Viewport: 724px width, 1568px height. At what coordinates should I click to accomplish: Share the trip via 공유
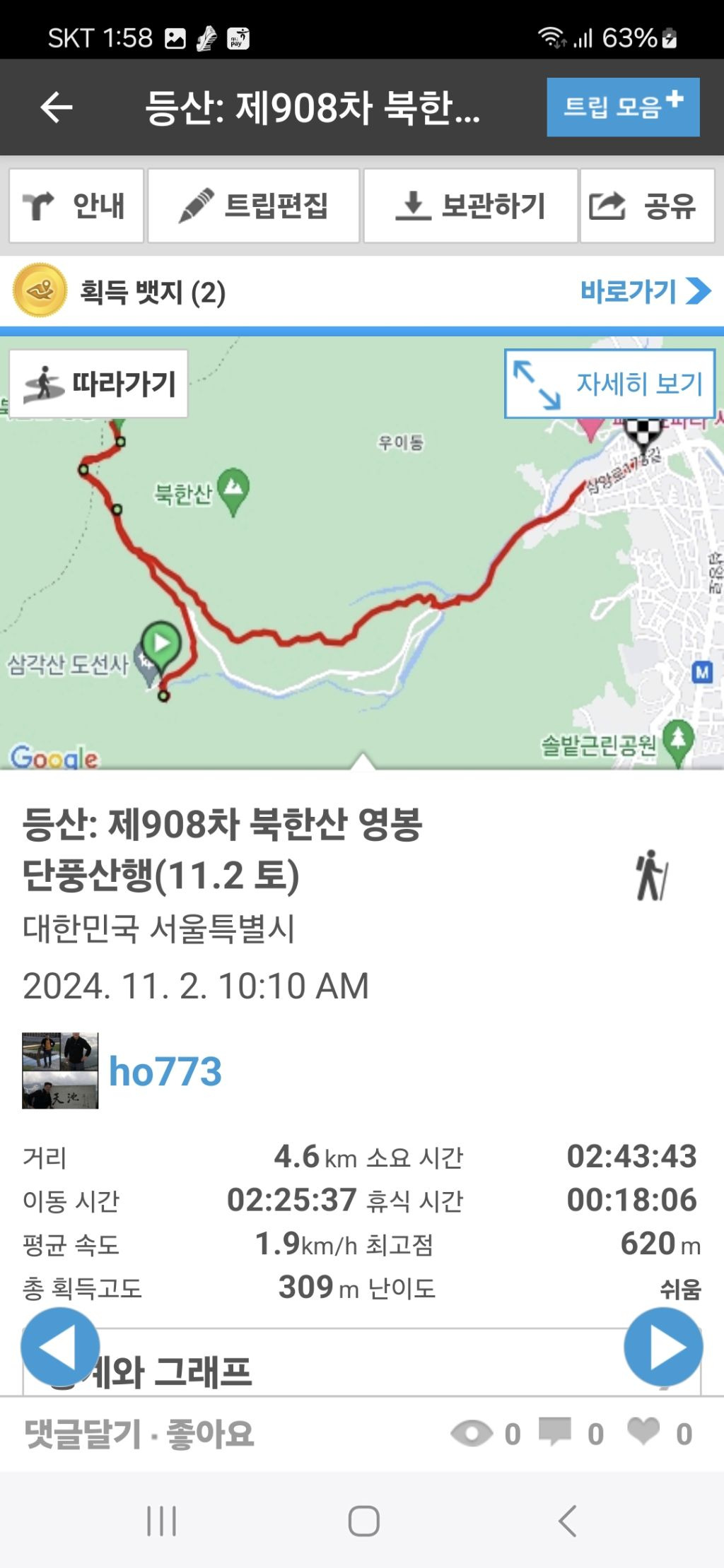click(x=647, y=206)
